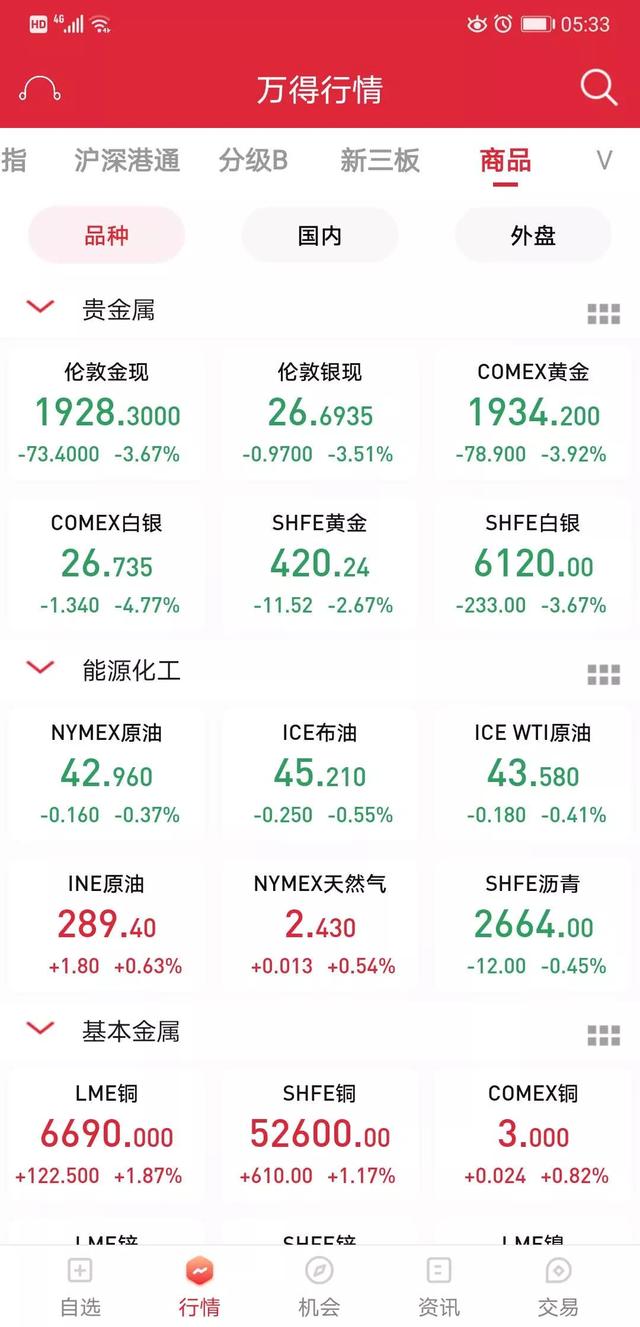Open the 资讯 news tab

pos(439,1286)
